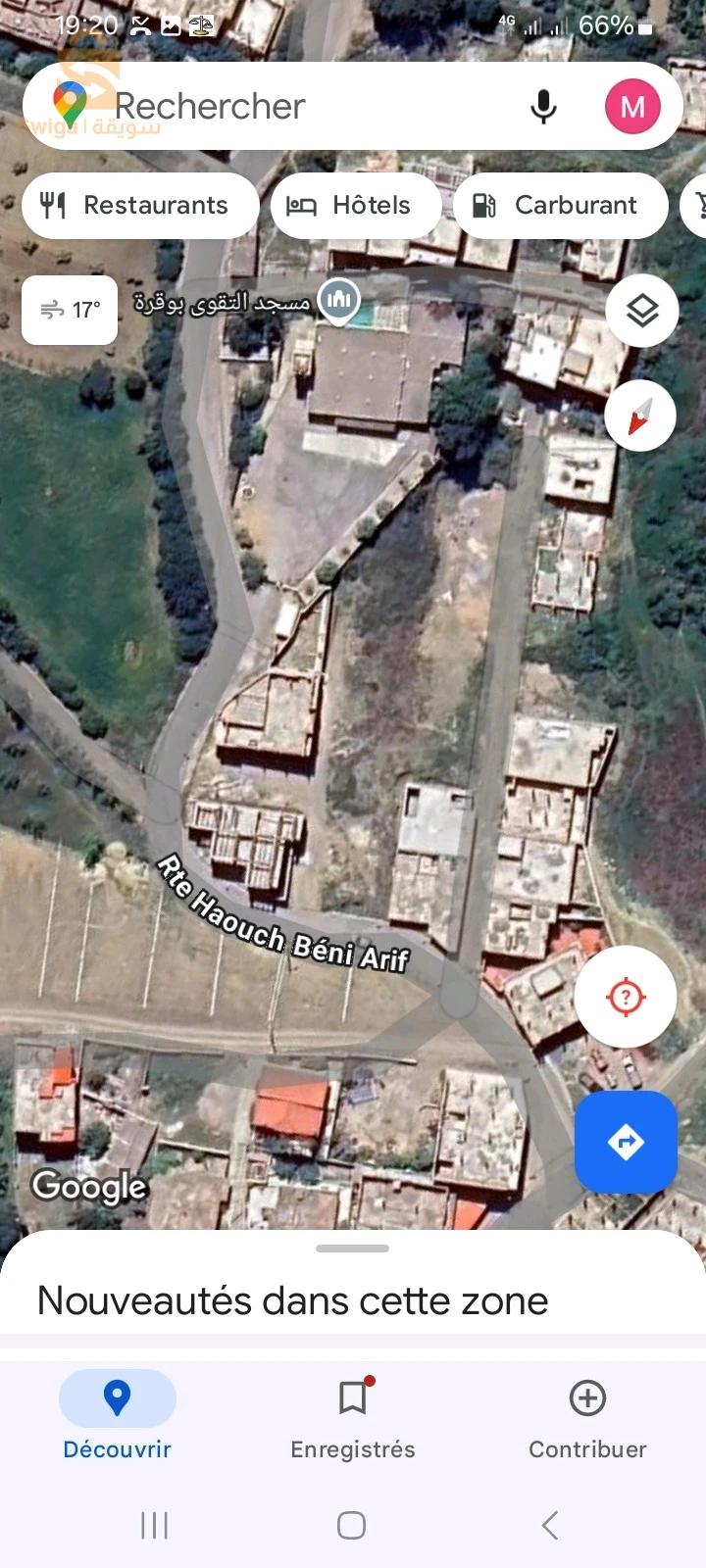Image resolution: width=706 pixels, height=1568 pixels.
Task: Open the mosque place marker on the map
Action: point(339,301)
